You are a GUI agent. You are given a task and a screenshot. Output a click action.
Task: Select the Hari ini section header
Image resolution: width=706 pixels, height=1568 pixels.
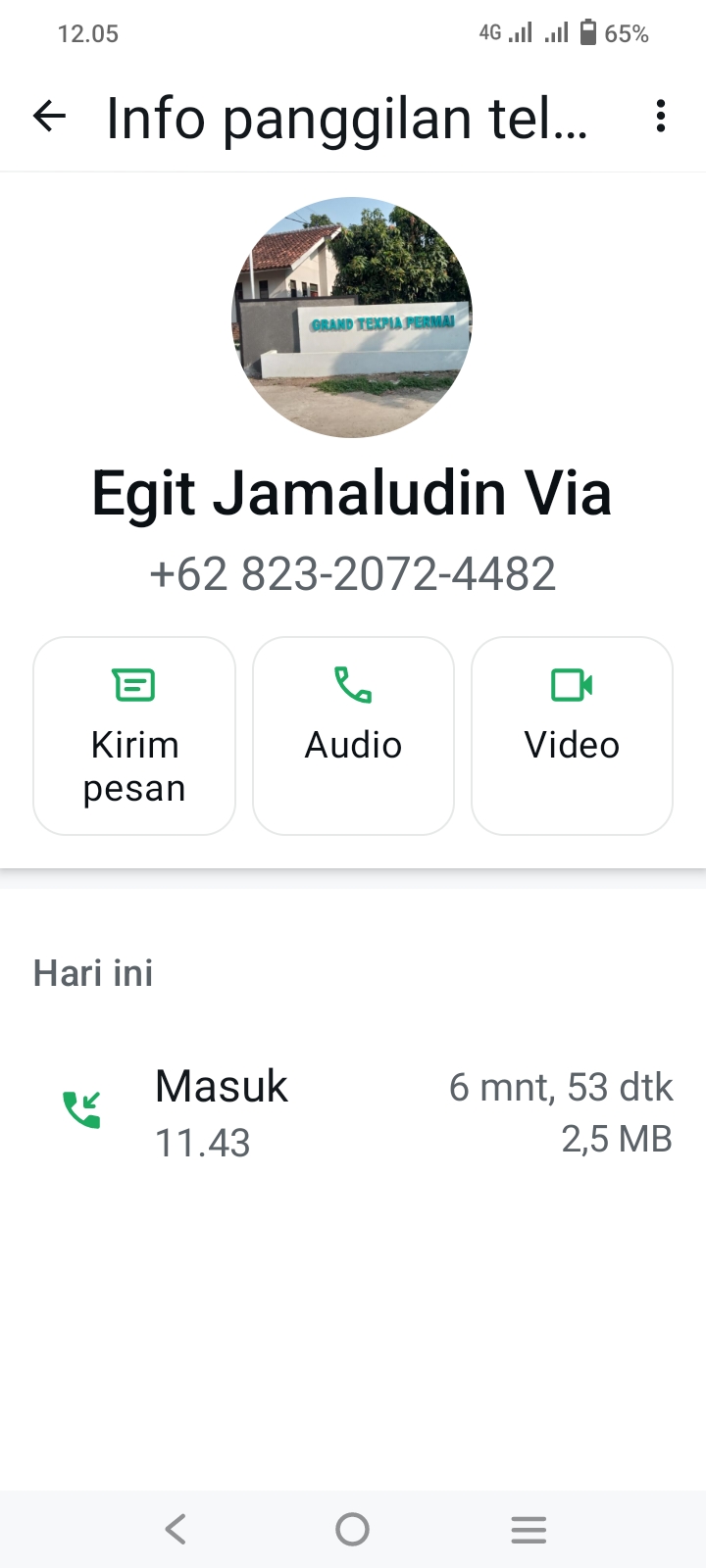[x=93, y=972]
